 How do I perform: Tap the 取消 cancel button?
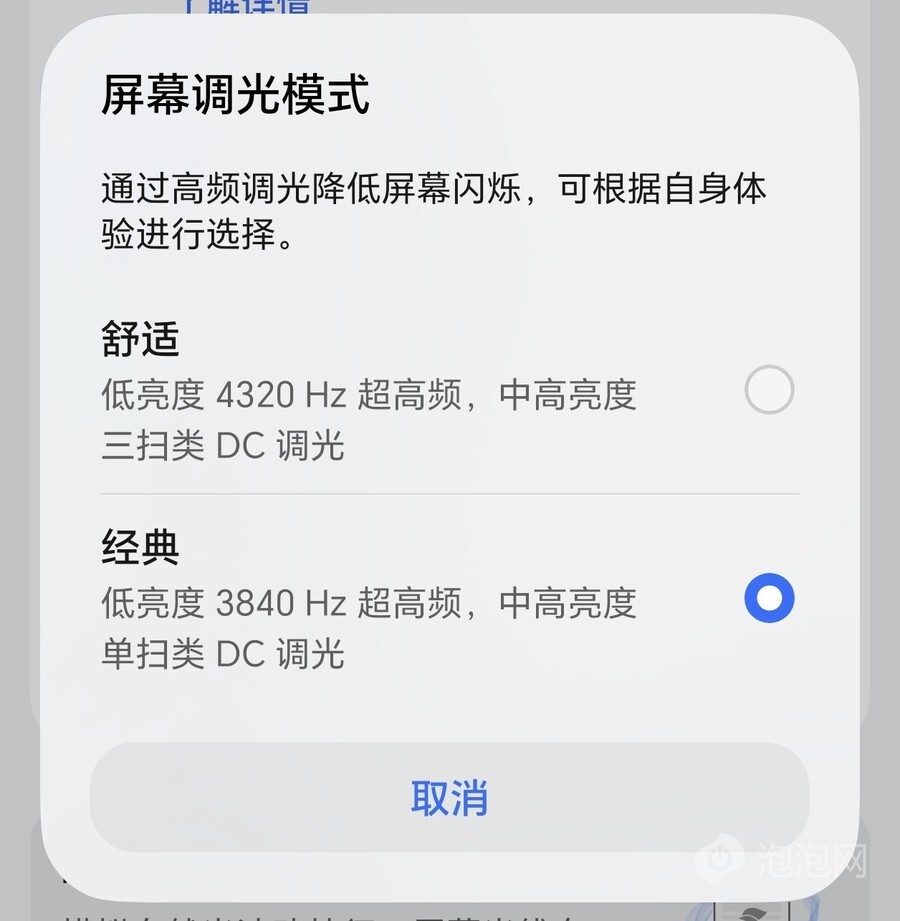(450, 797)
